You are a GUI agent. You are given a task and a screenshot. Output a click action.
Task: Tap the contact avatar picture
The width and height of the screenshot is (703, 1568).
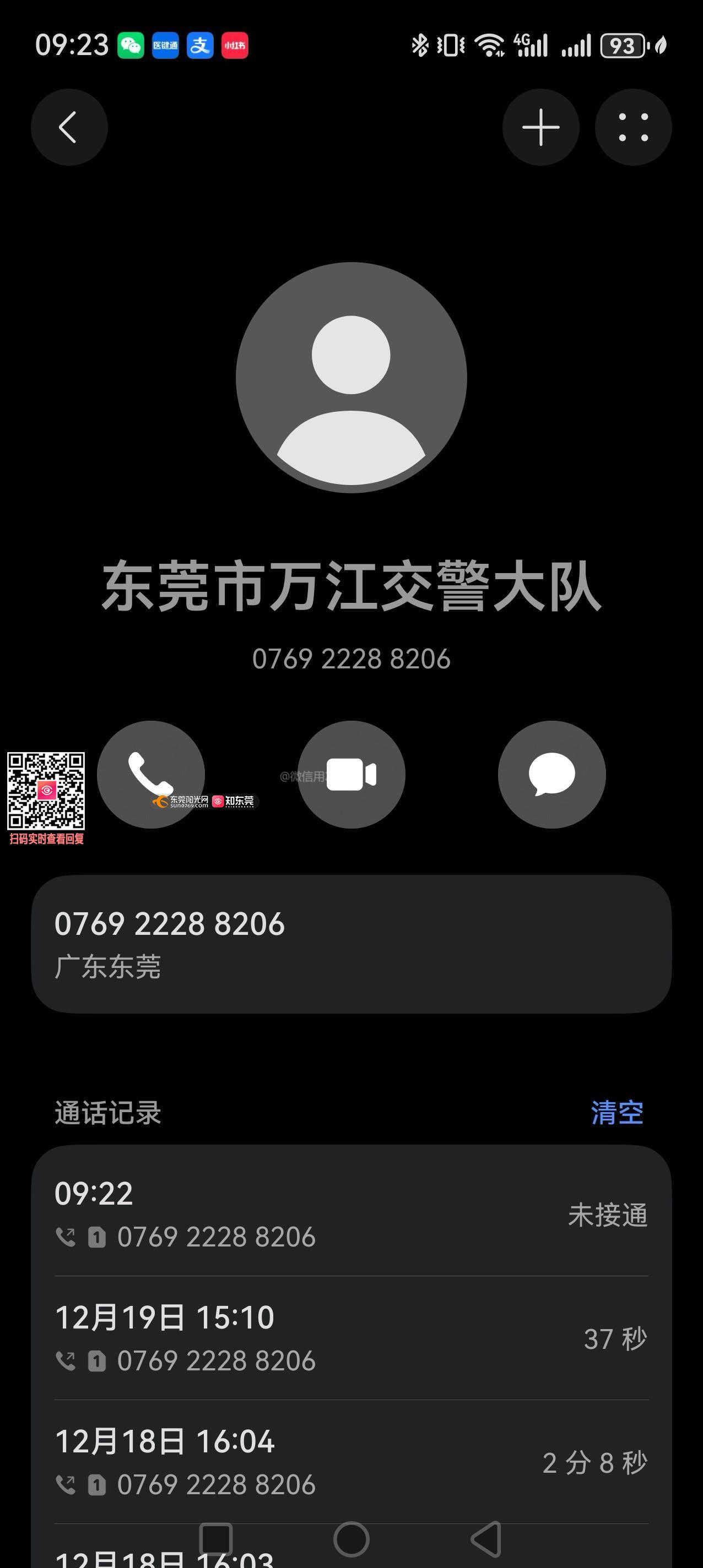pyautogui.click(x=351, y=377)
